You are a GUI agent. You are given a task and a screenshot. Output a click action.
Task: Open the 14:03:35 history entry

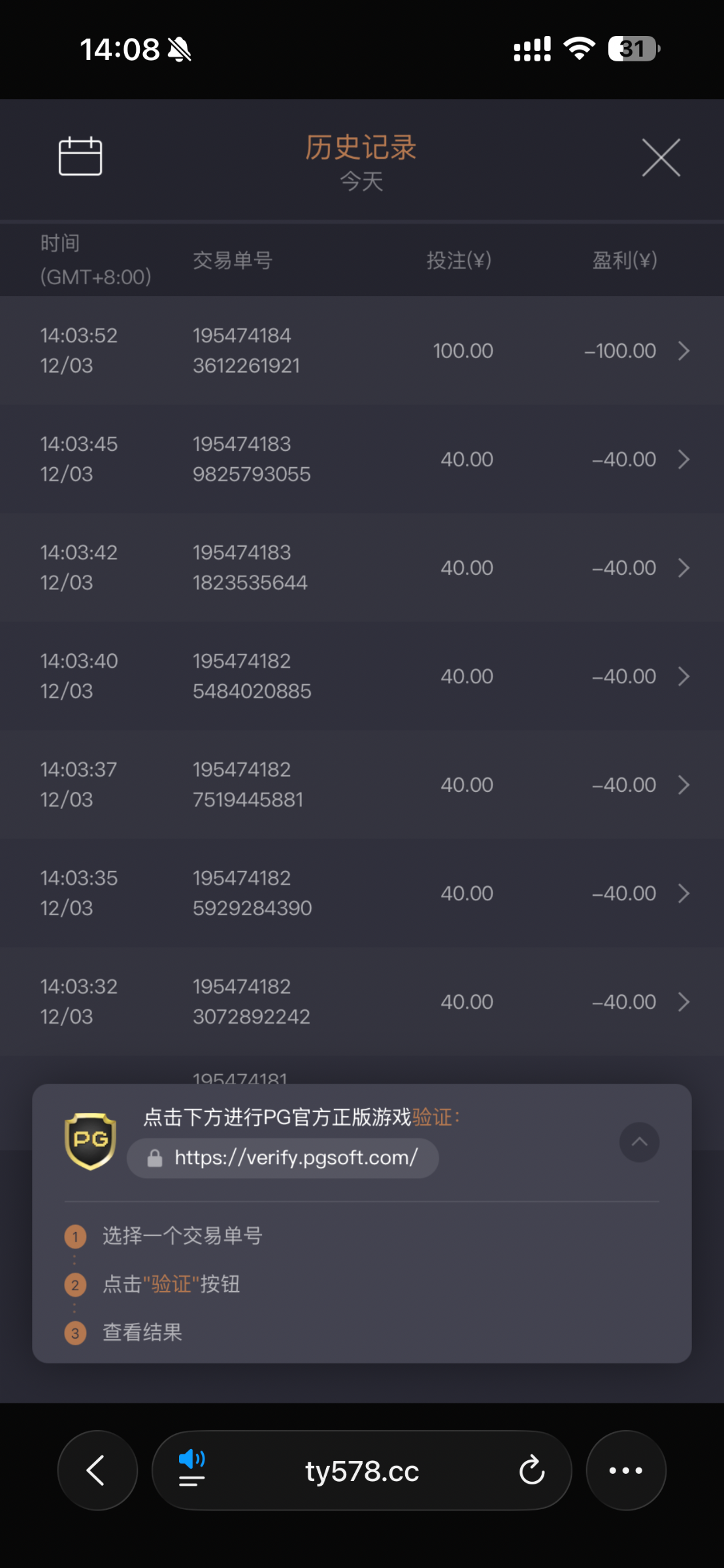pos(362,893)
